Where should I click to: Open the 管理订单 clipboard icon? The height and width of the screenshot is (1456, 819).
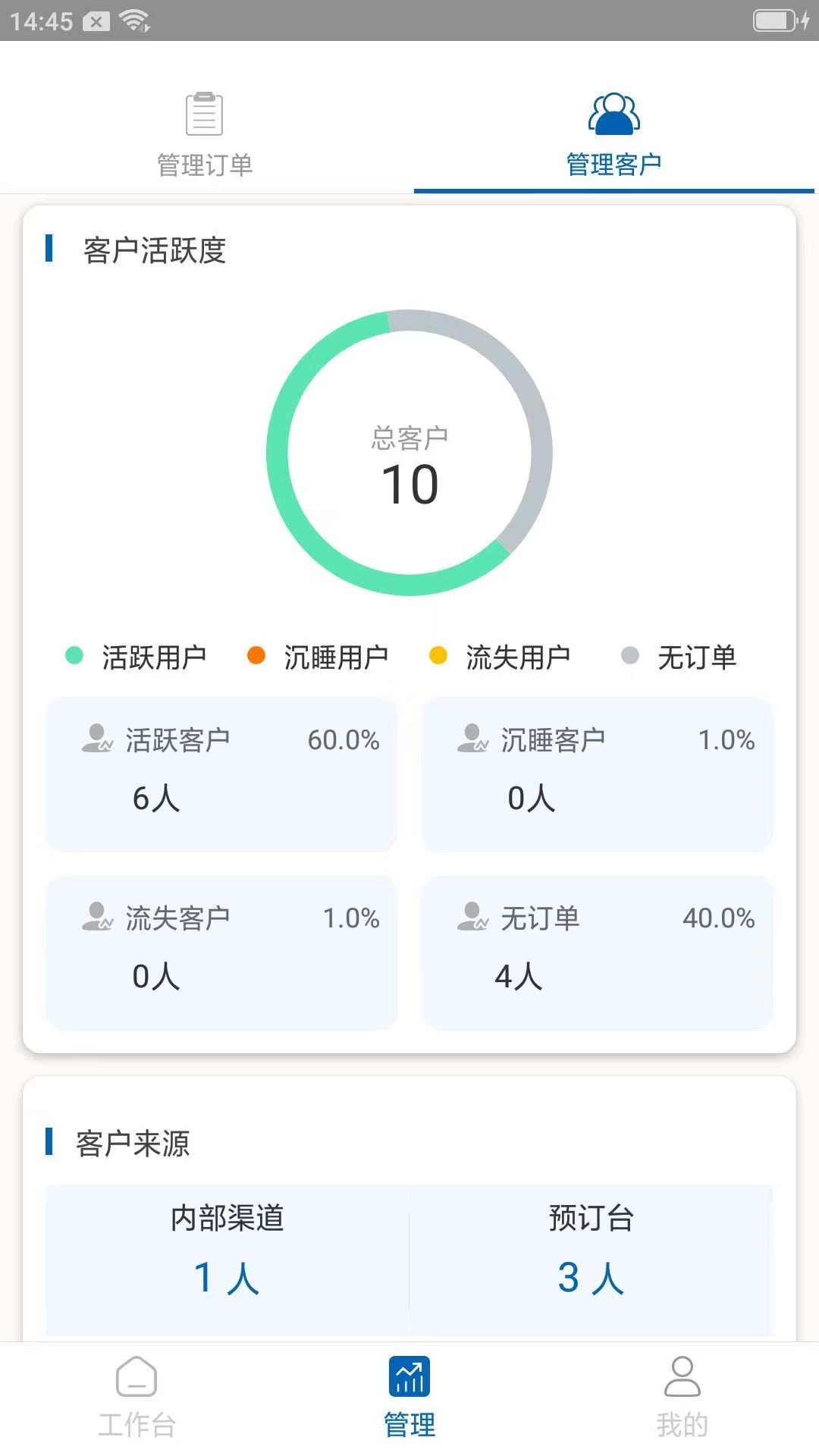(x=203, y=112)
